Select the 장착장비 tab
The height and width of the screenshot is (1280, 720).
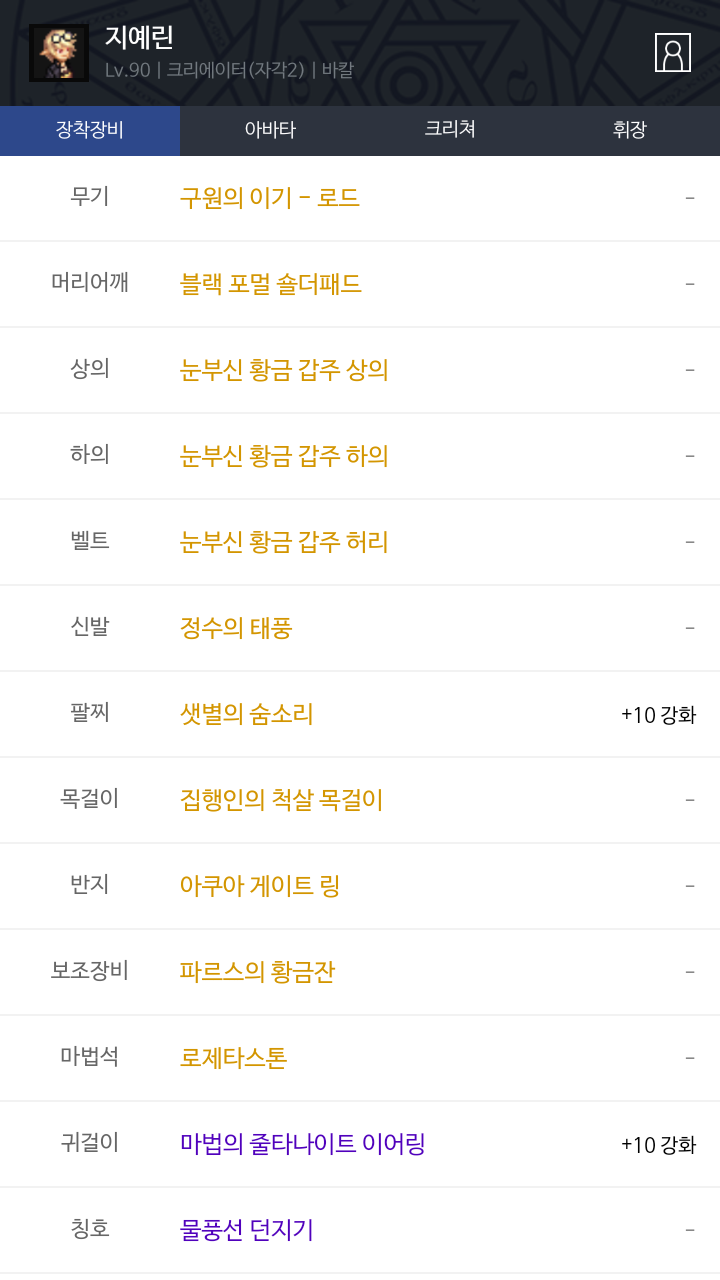point(90,130)
